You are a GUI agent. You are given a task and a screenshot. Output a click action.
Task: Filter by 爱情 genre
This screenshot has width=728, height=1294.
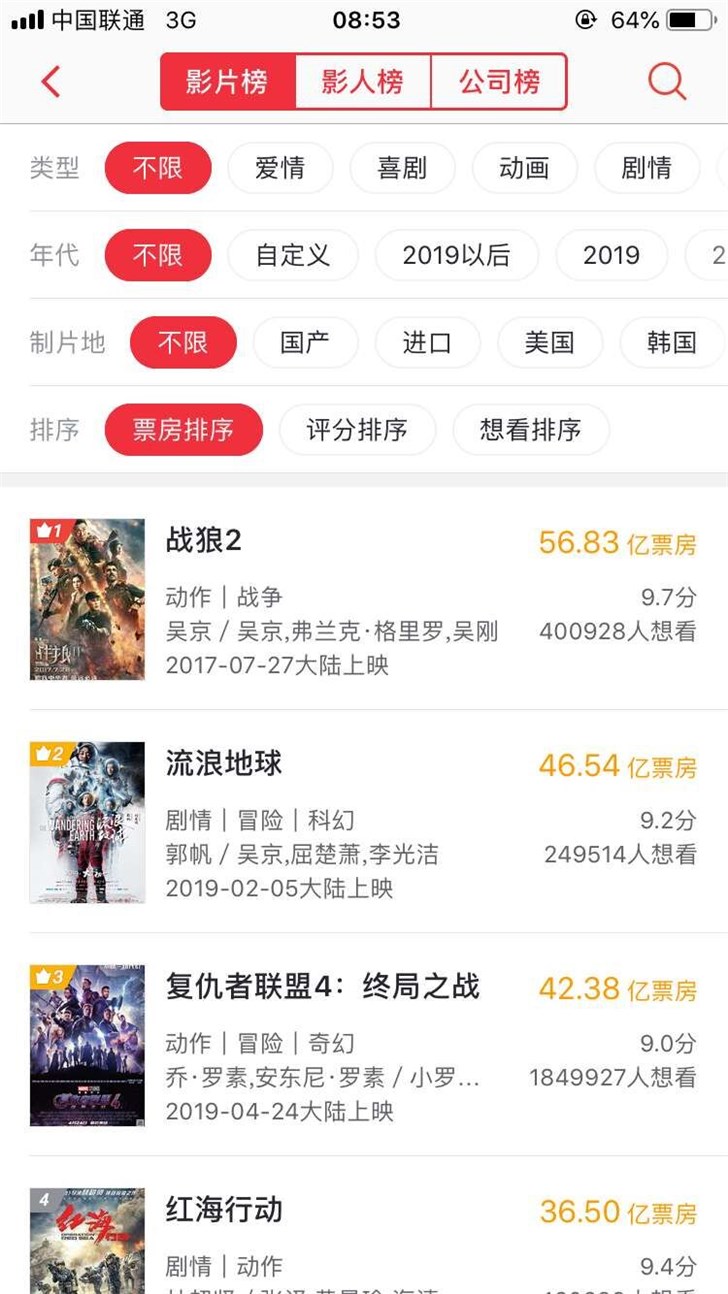pos(280,168)
